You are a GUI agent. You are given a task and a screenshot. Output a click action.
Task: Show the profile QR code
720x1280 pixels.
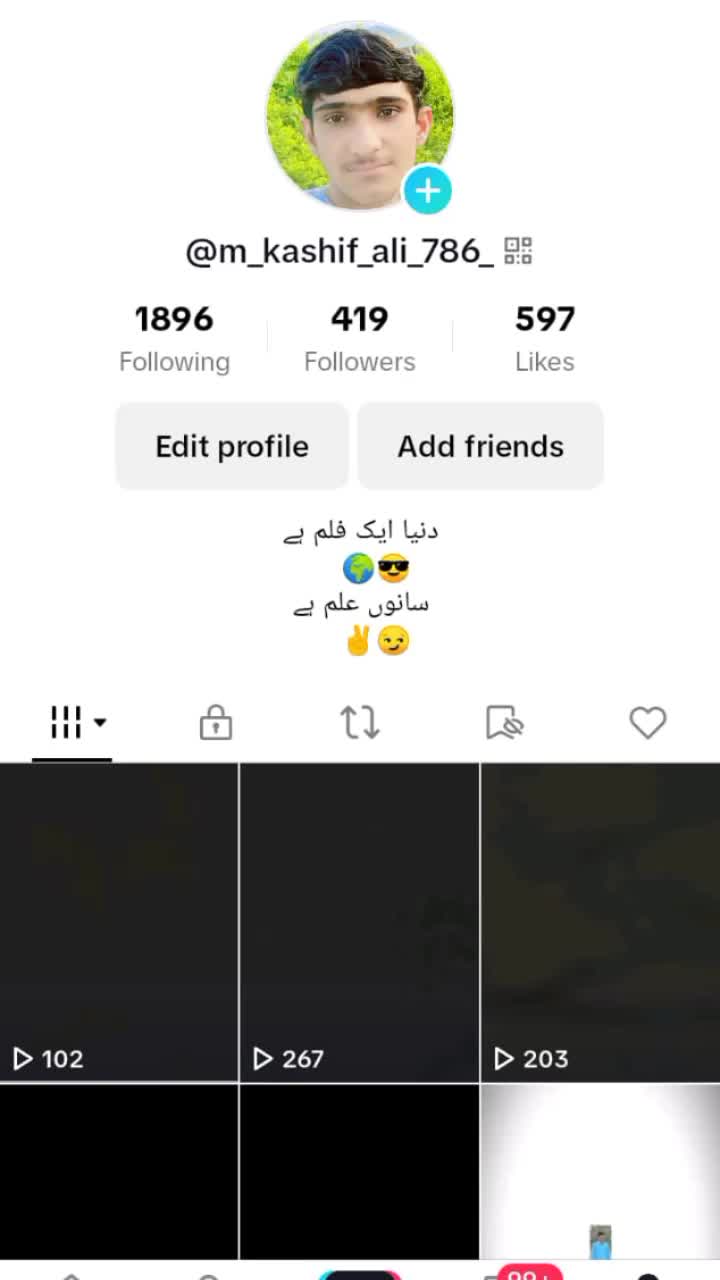[518, 250]
